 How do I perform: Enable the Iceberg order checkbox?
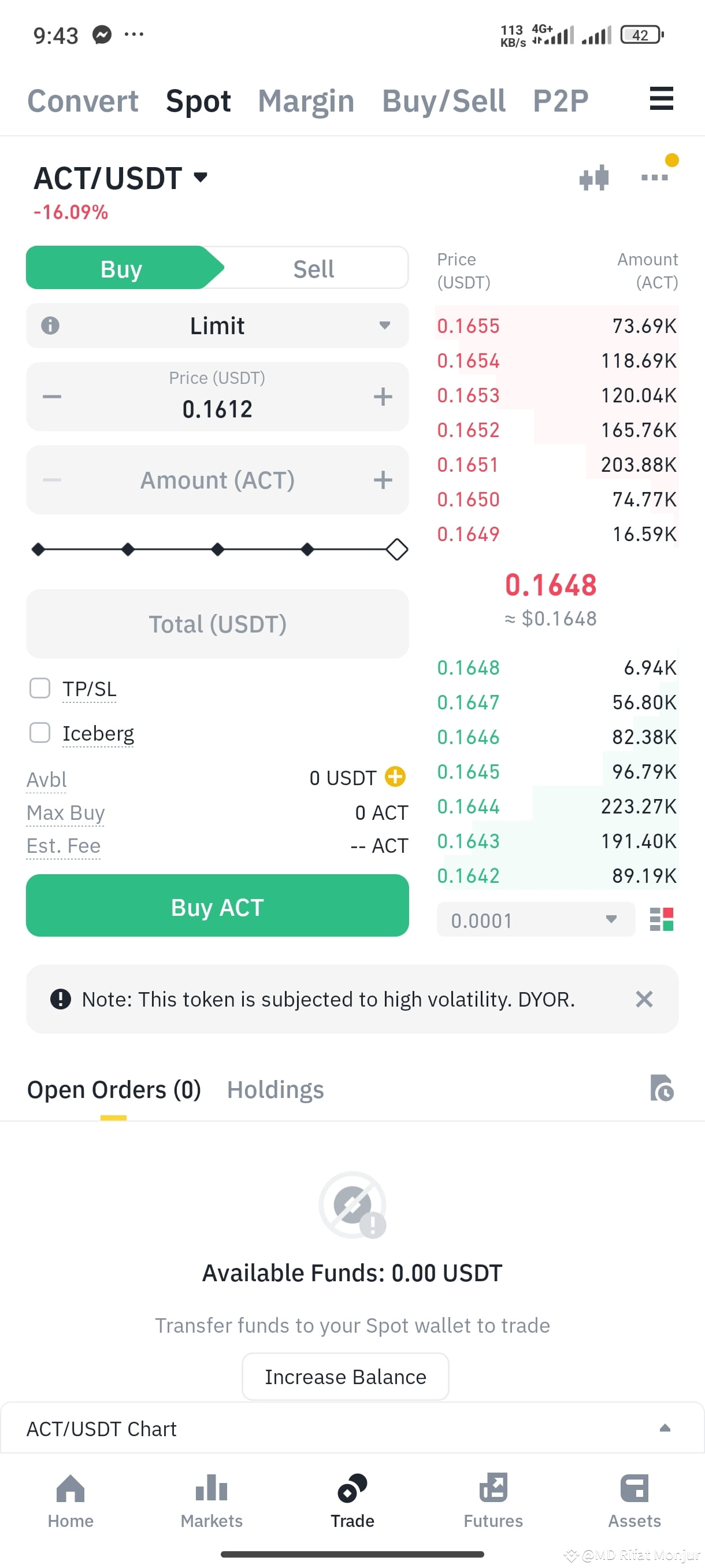(39, 733)
